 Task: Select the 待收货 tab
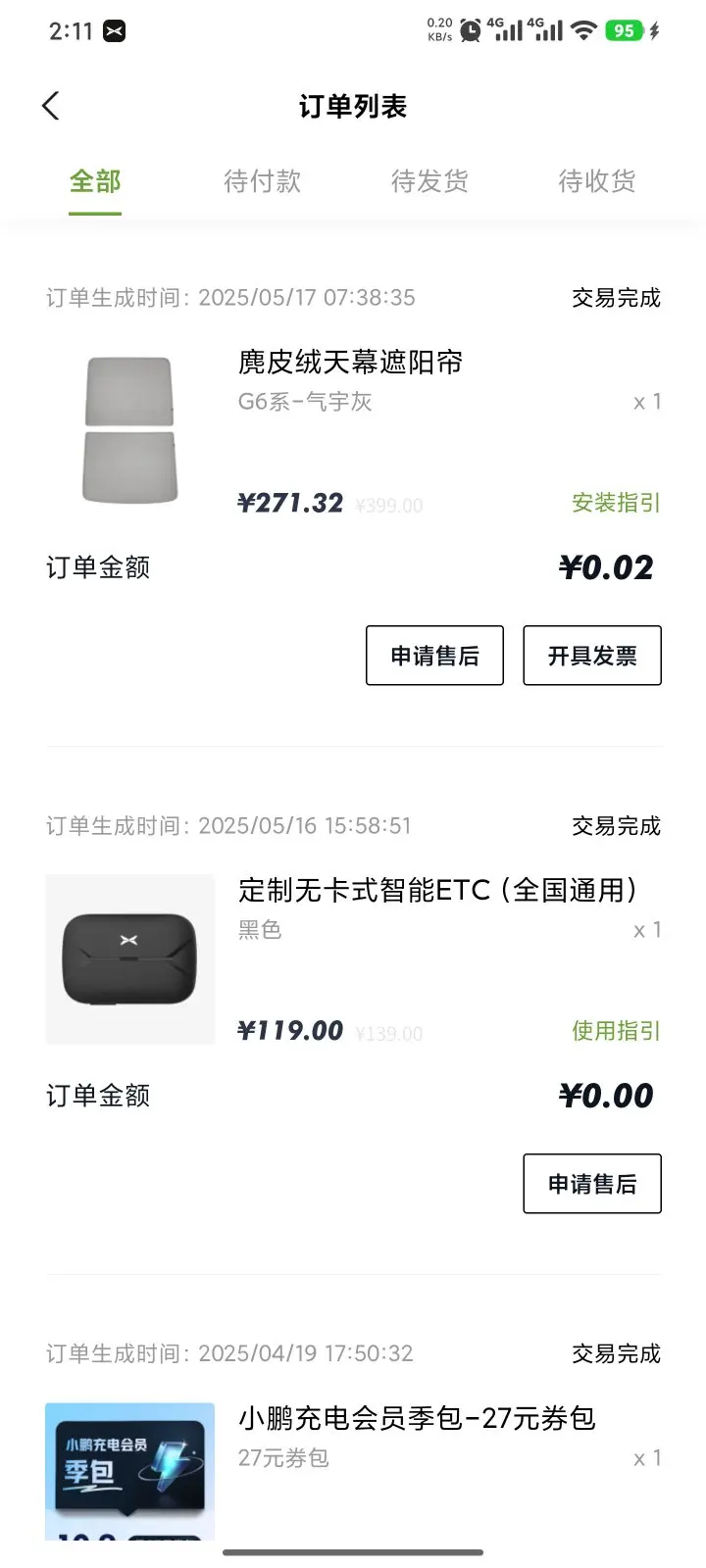coord(596,181)
